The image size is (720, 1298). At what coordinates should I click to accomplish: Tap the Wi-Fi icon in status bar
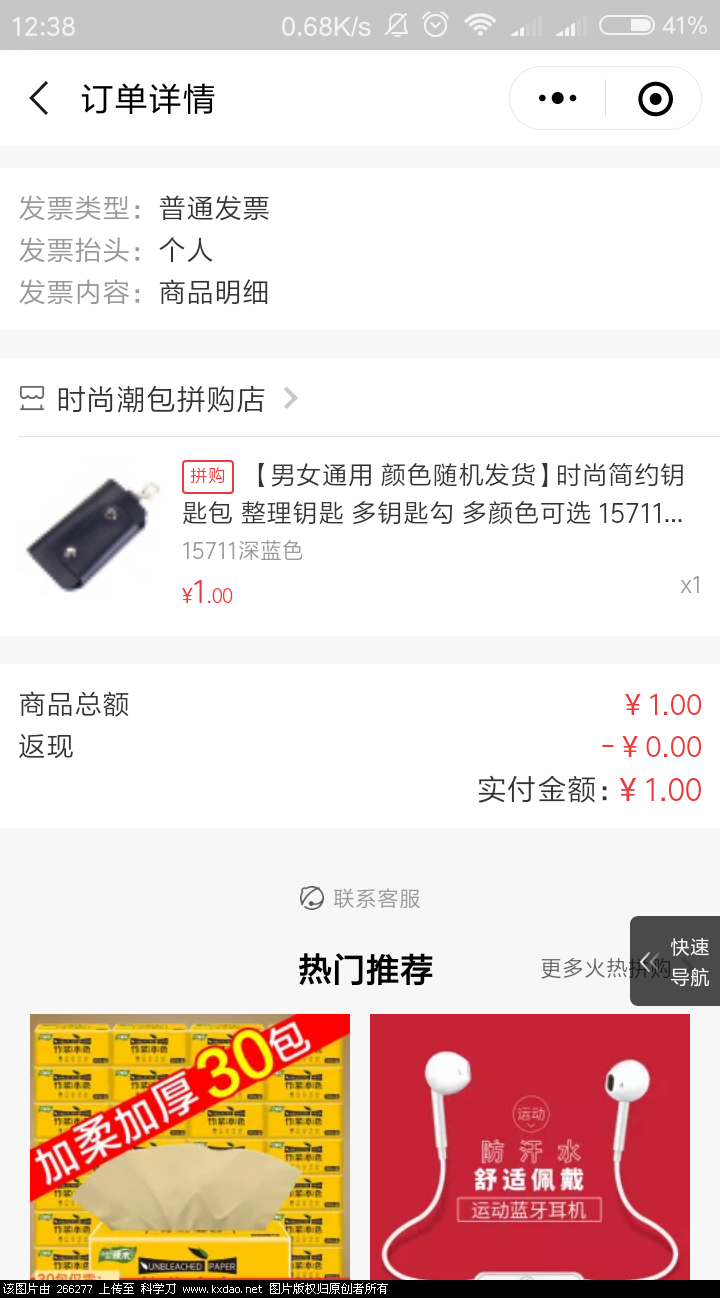coord(481,25)
